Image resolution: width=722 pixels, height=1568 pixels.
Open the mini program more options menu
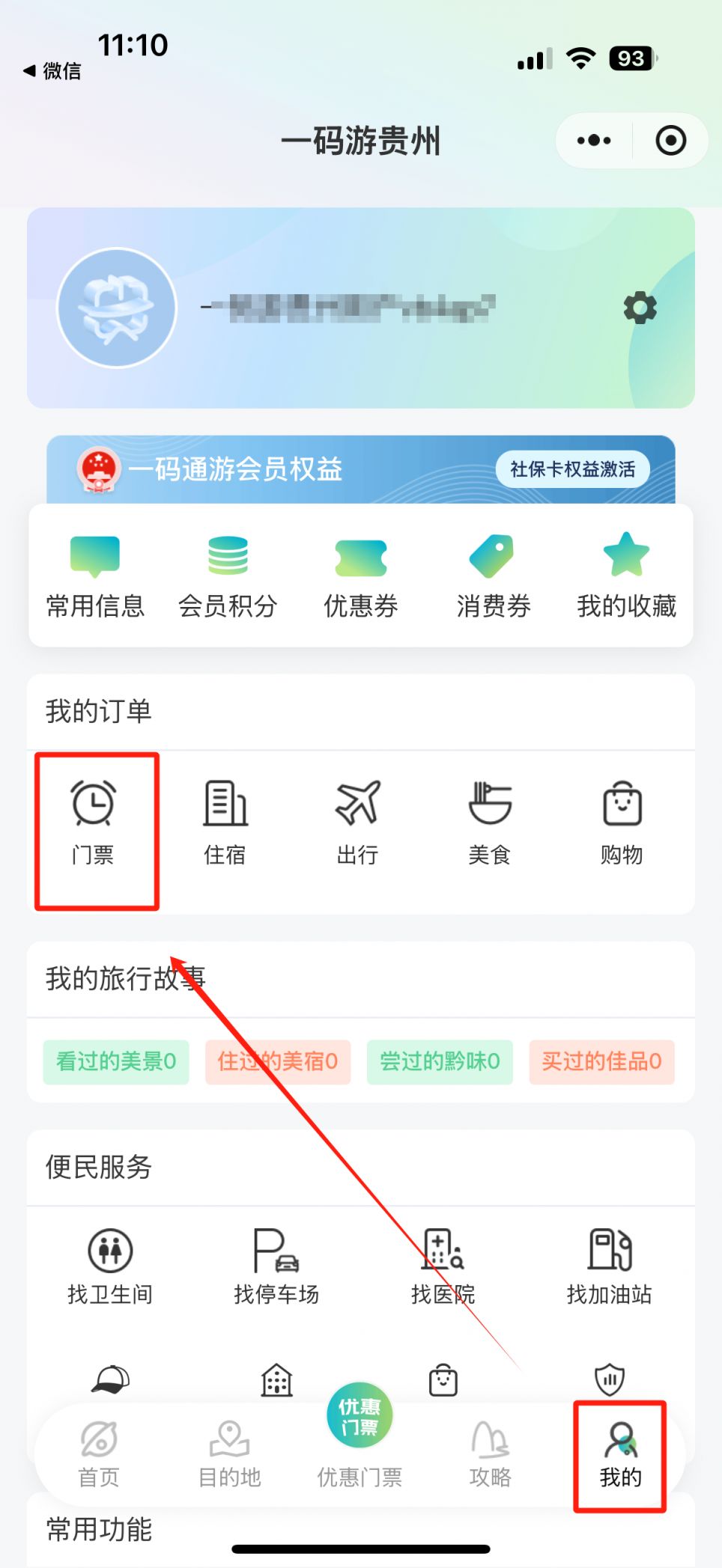coord(594,140)
